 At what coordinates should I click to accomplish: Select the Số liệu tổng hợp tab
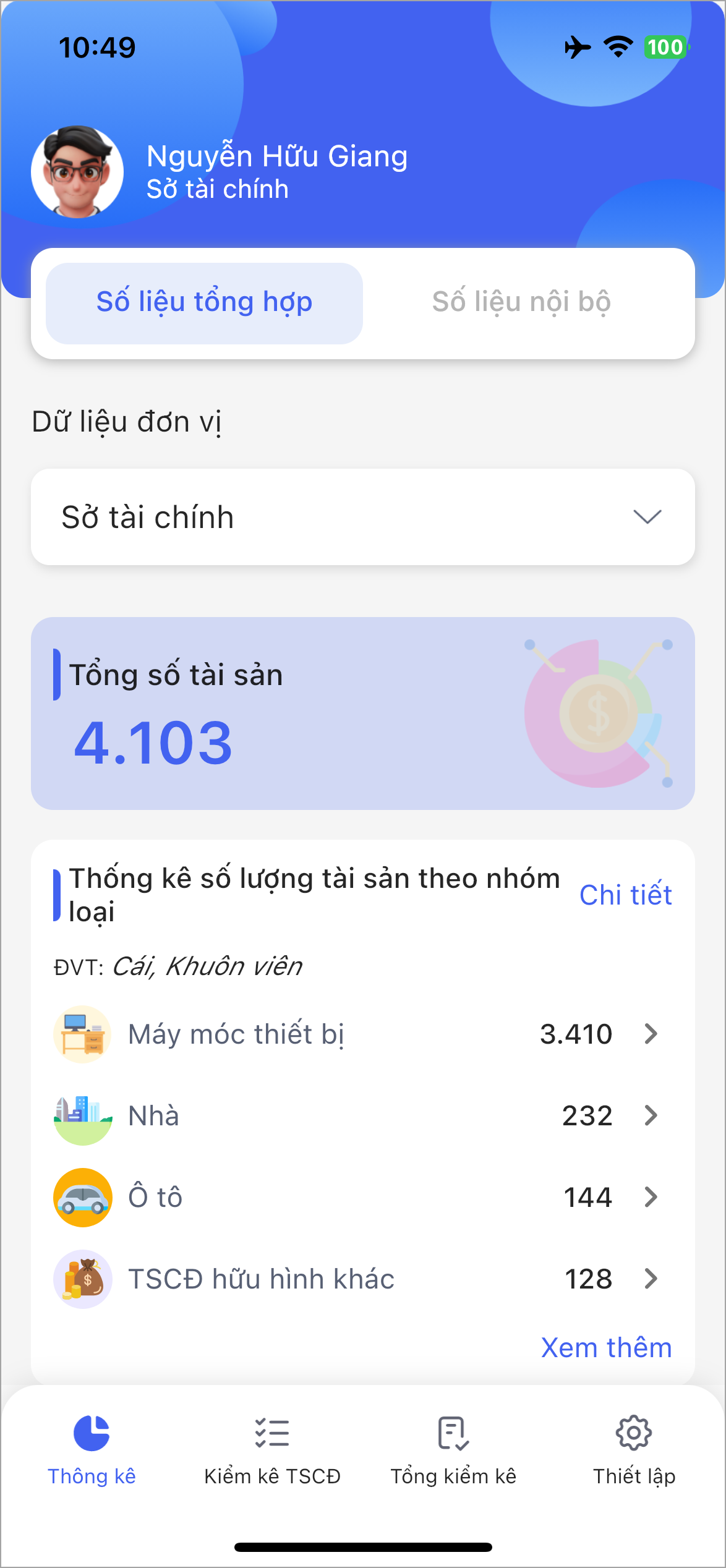tap(204, 302)
